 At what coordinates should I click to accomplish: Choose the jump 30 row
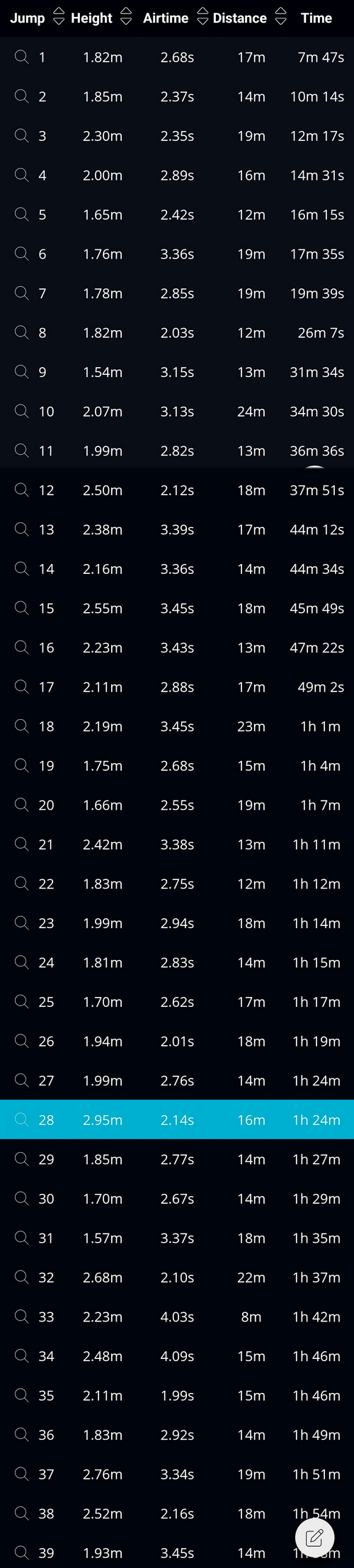pos(177,1198)
